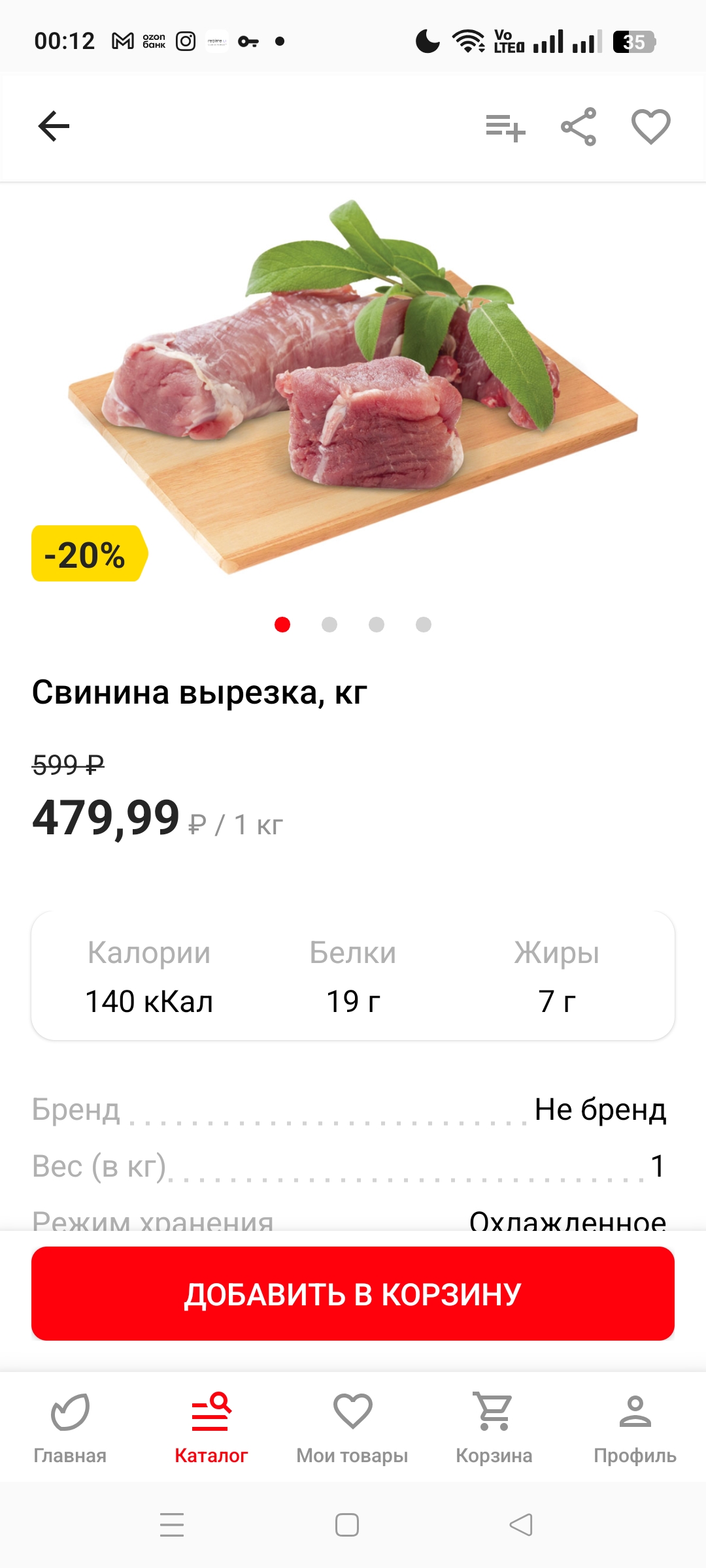
Task: Add this product to a shopping list
Action: (x=505, y=126)
